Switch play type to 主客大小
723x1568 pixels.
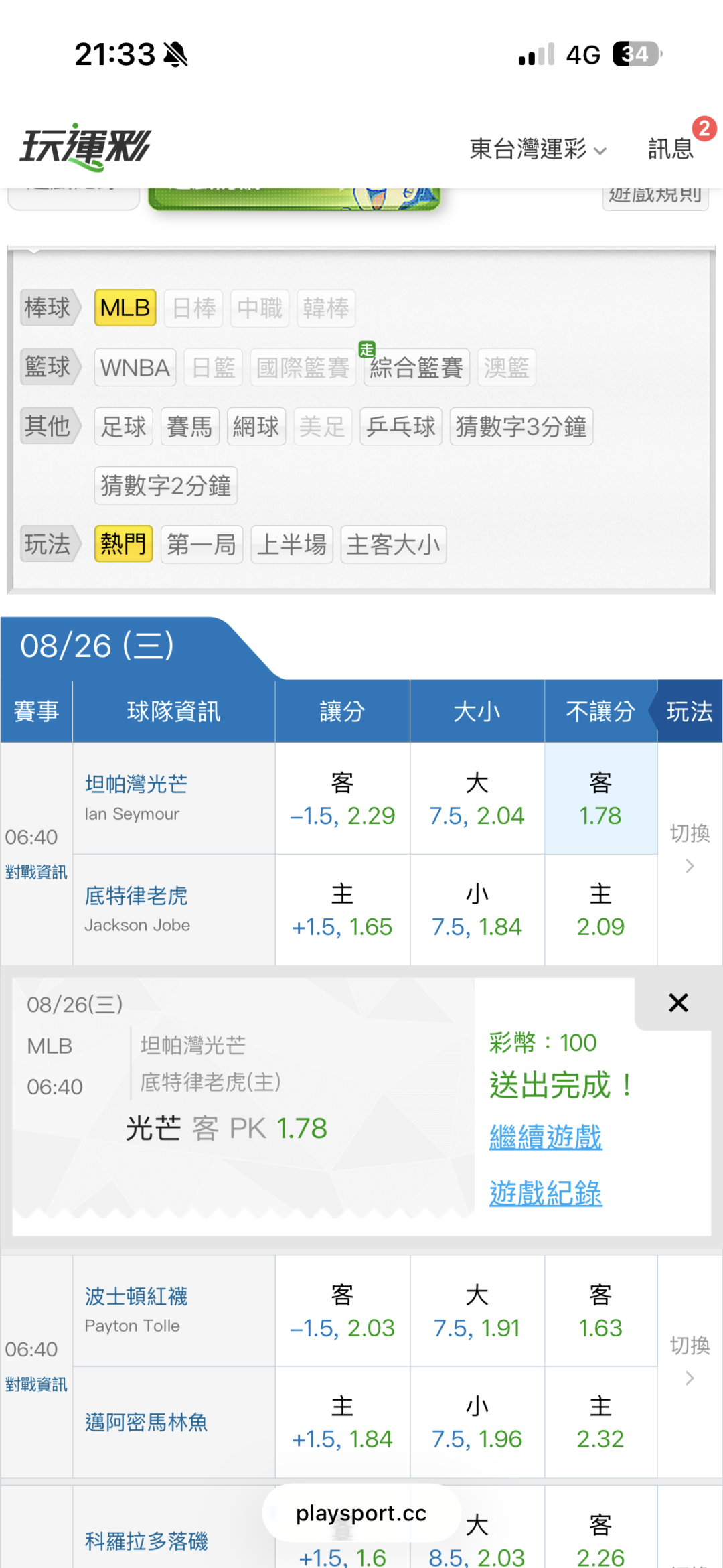pos(394,545)
